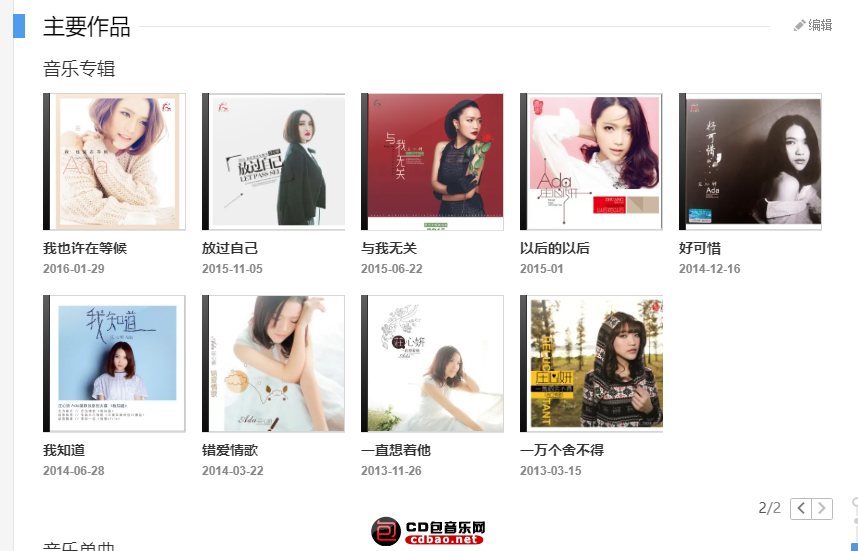Go to the previous albums page
The height and width of the screenshot is (551, 858).
(800, 508)
